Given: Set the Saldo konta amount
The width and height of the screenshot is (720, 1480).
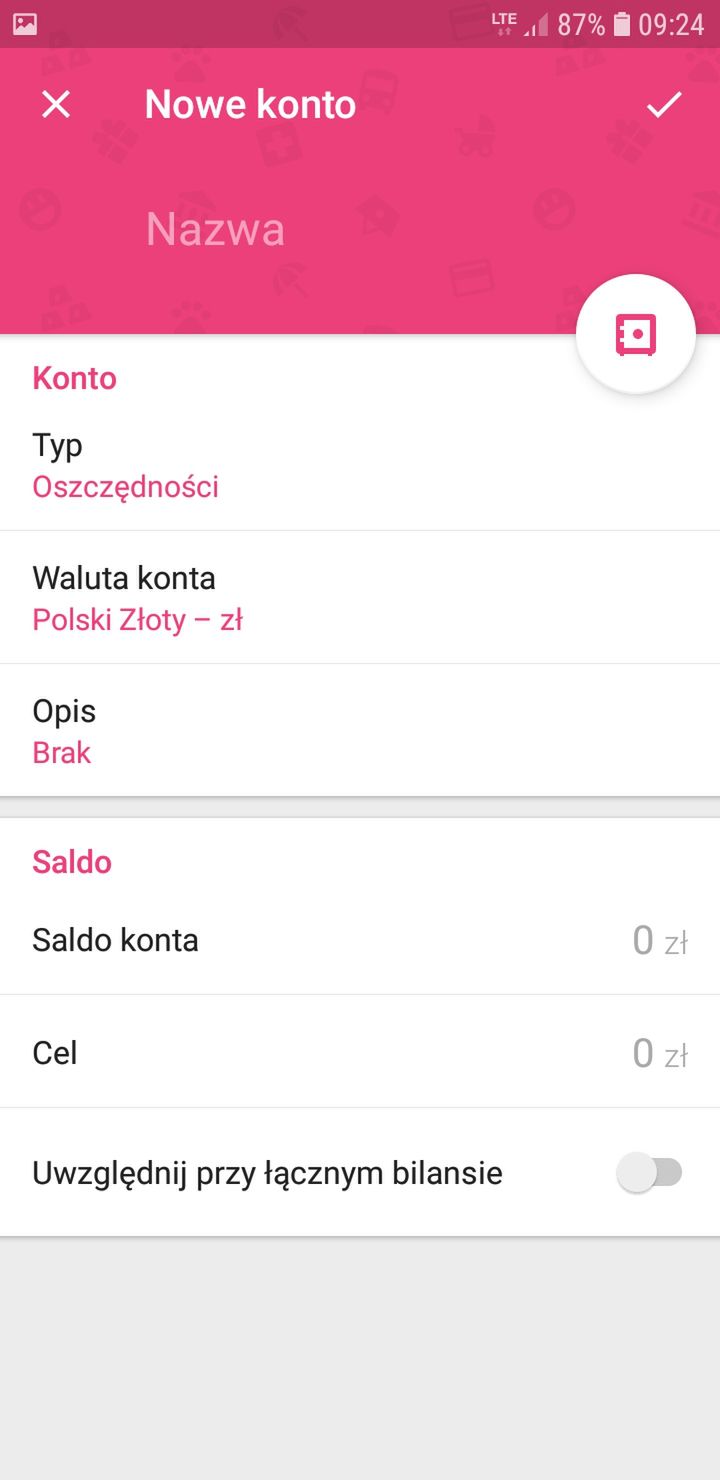Looking at the screenshot, I should 360,940.
